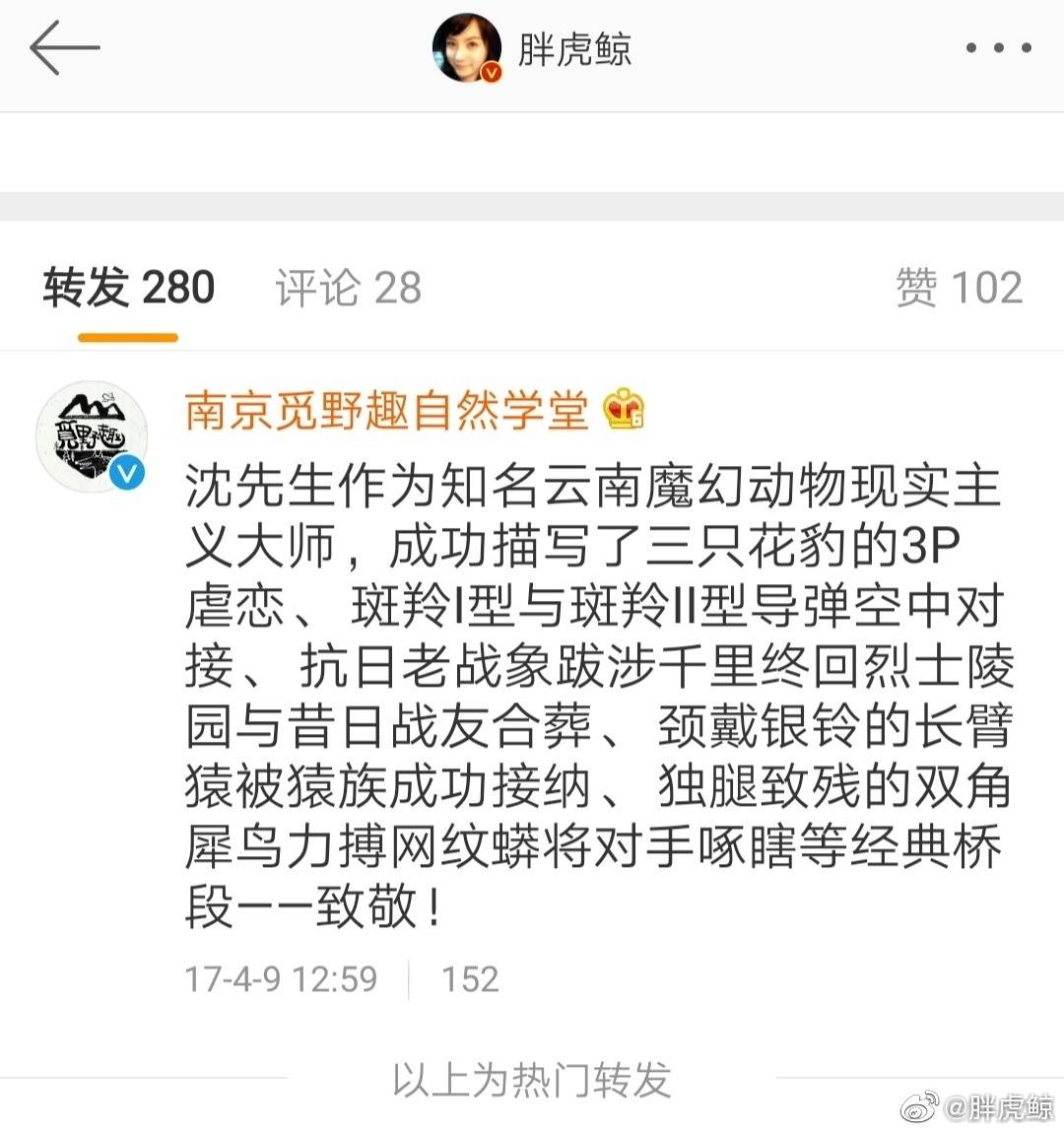Go back using the arrow
The image size is (1064, 1134).
(x=64, y=48)
